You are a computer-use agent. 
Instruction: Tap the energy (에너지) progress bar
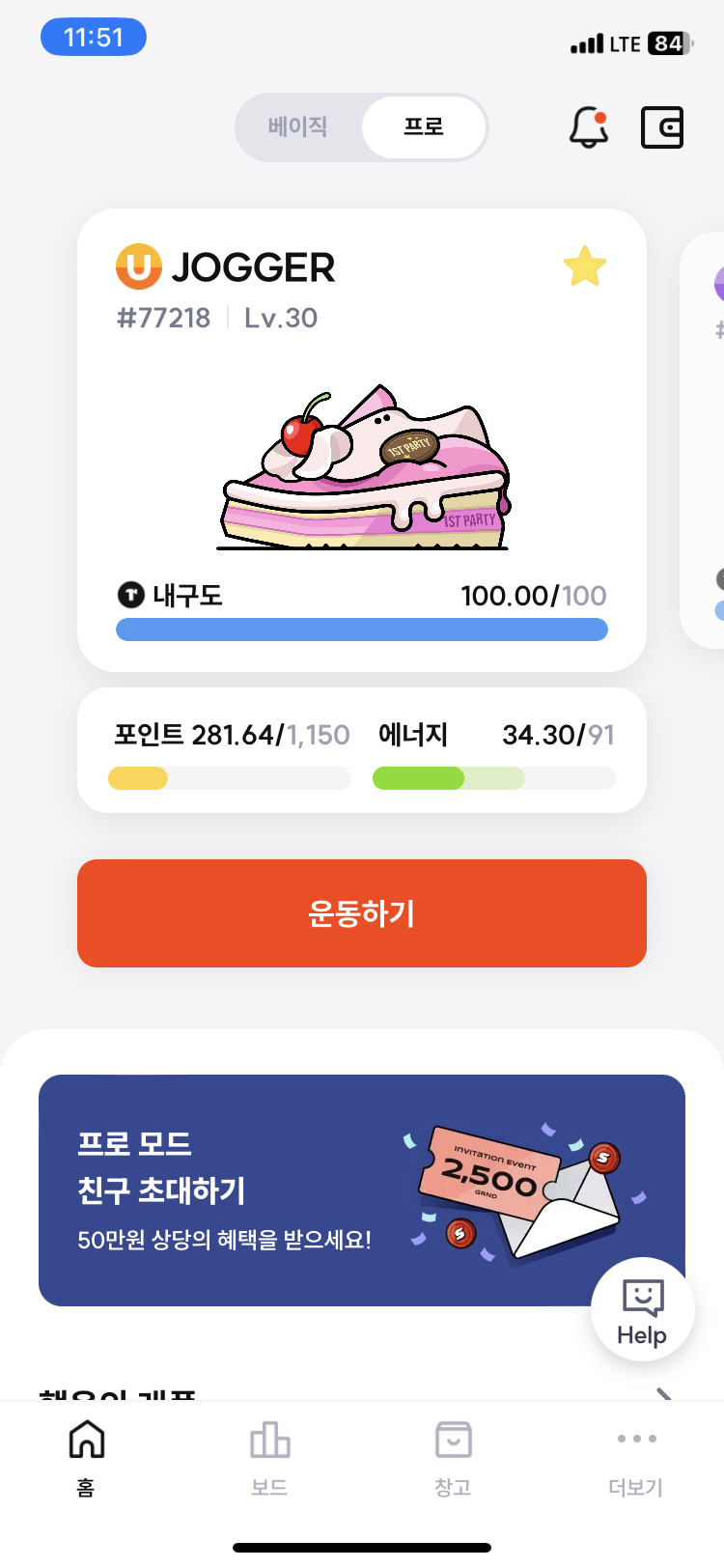click(493, 778)
